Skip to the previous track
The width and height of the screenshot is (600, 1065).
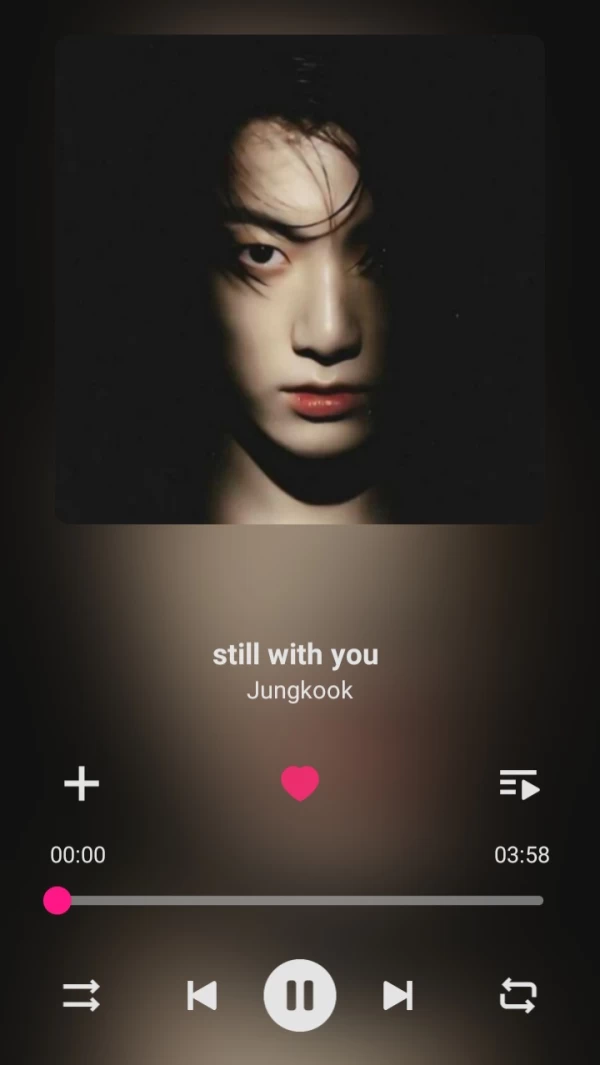[202, 995]
